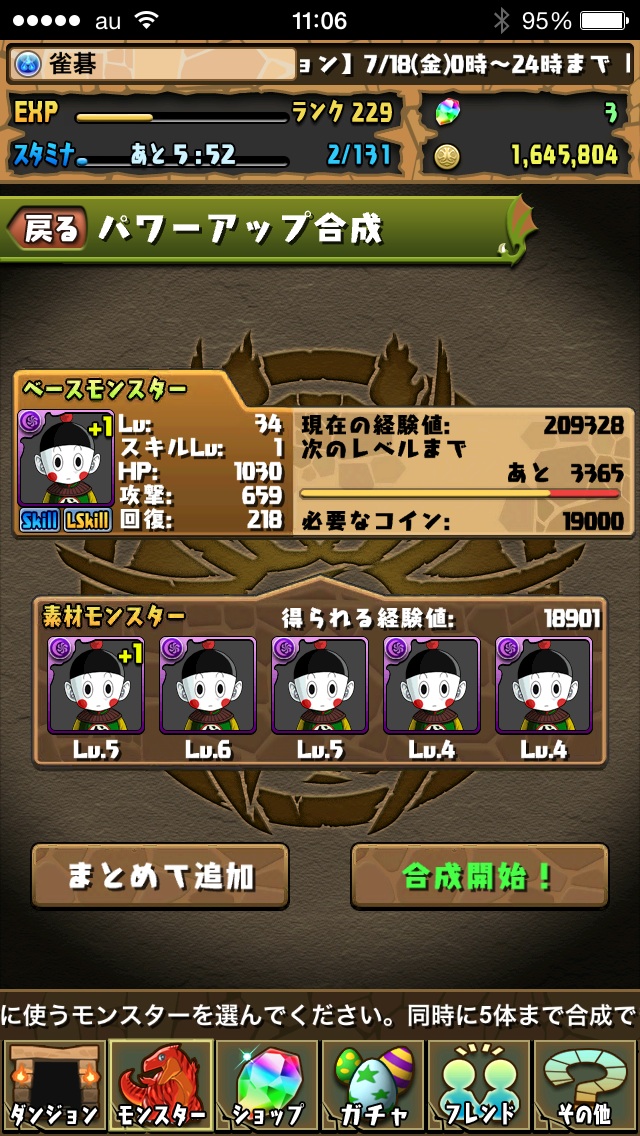This screenshot has height=1136, width=640.
Task: Switch to the フレンド tab
Action: pyautogui.click(x=479, y=1085)
